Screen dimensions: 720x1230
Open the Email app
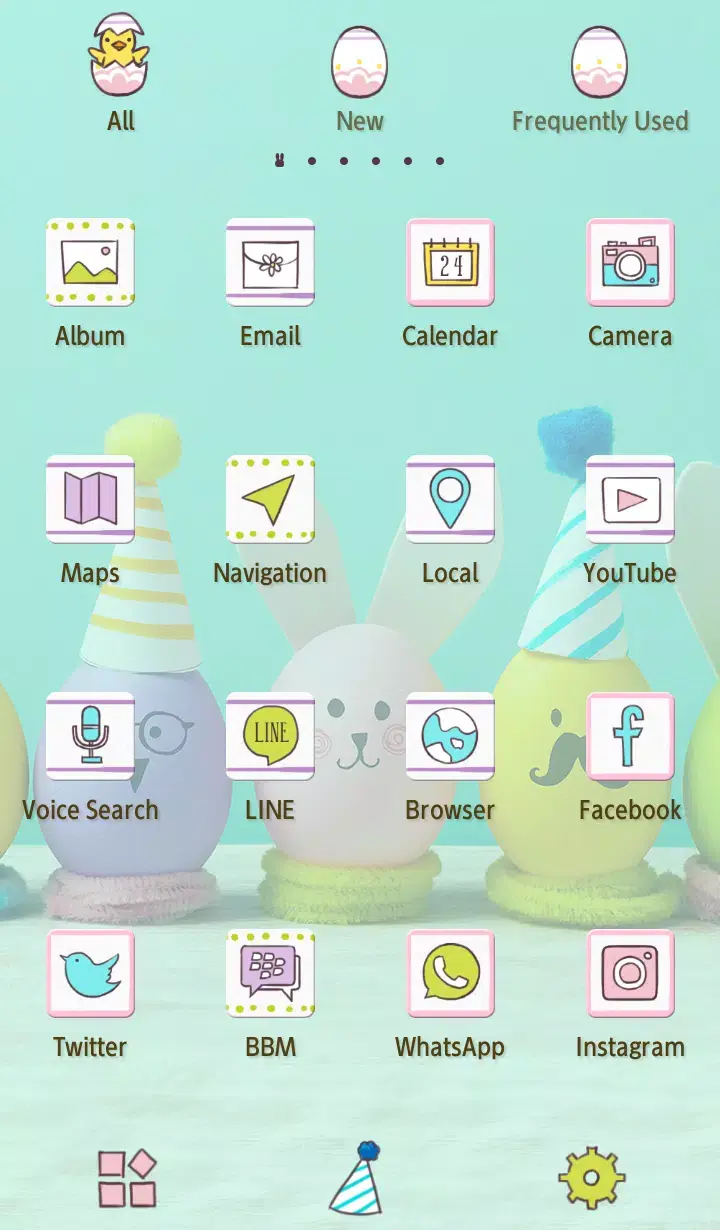click(270, 264)
